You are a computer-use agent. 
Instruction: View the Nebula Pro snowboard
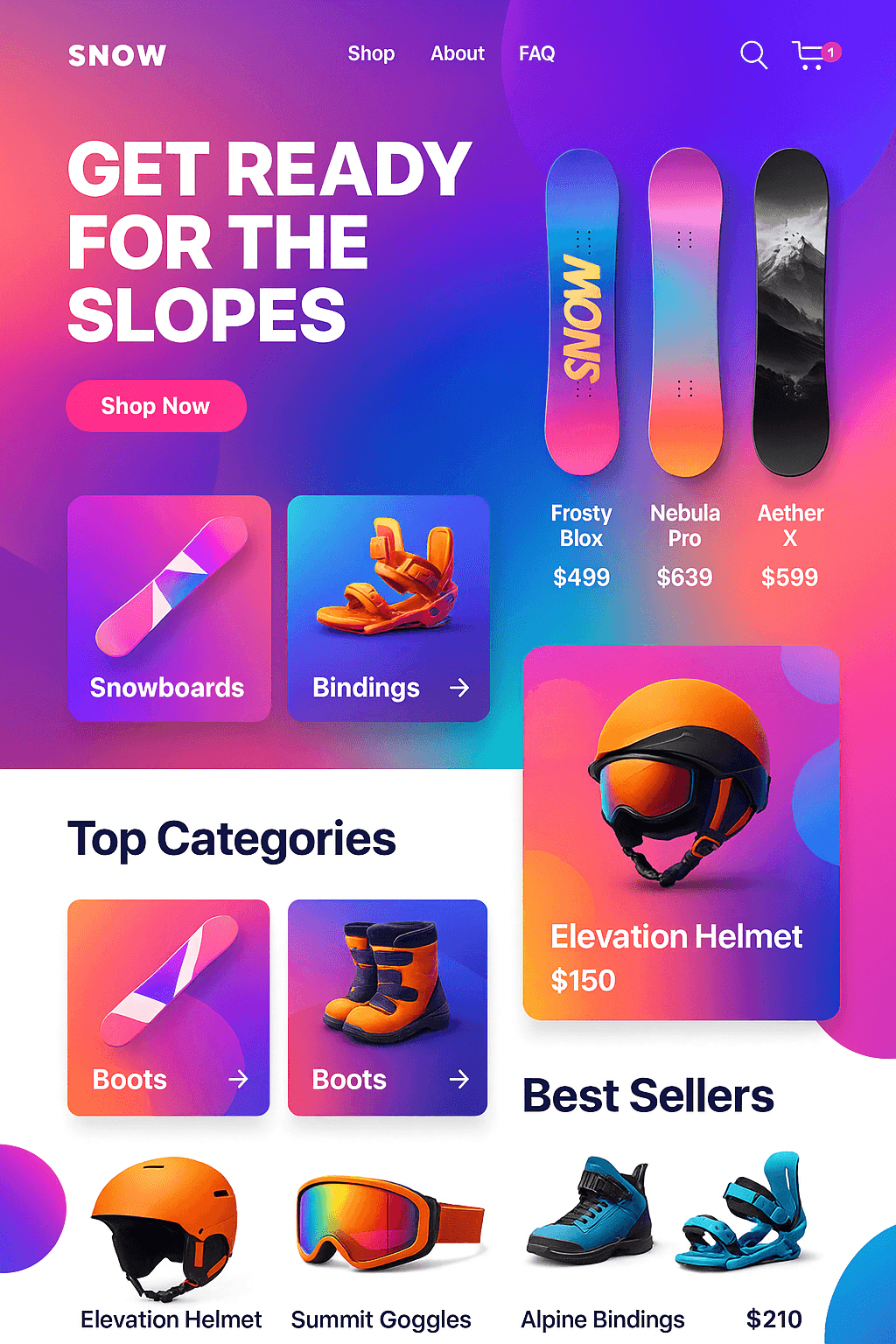(x=685, y=313)
